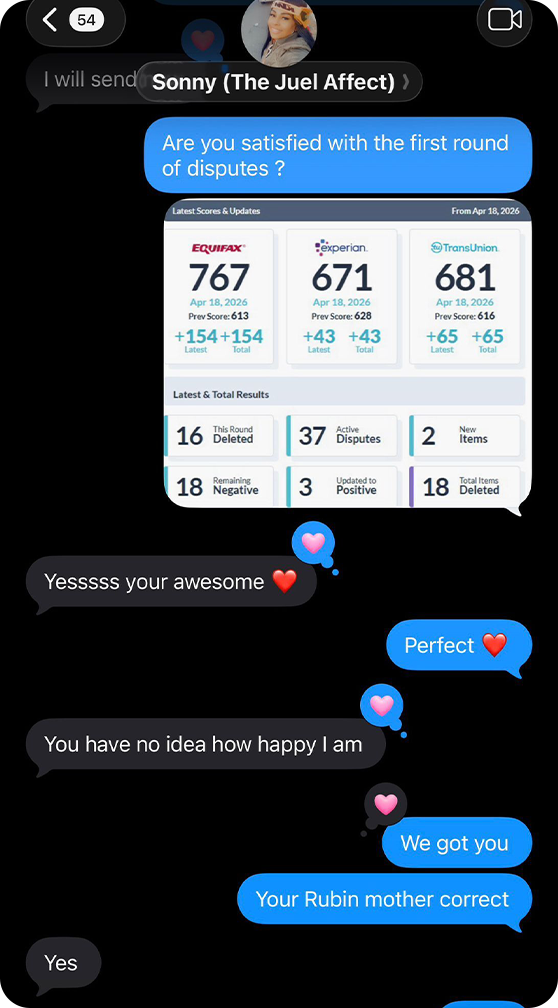The width and height of the screenshot is (558, 1008).
Task: Tap the contact's profile photo
Action: pyautogui.click(x=279, y=32)
